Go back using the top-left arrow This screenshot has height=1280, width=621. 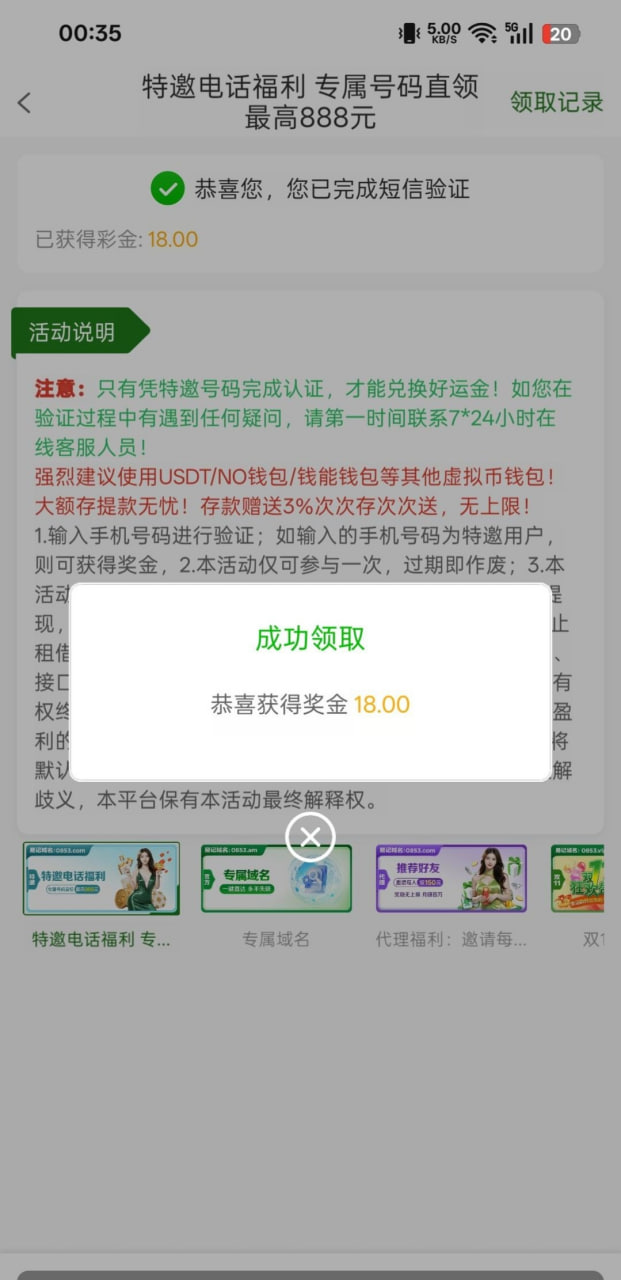click(25, 102)
